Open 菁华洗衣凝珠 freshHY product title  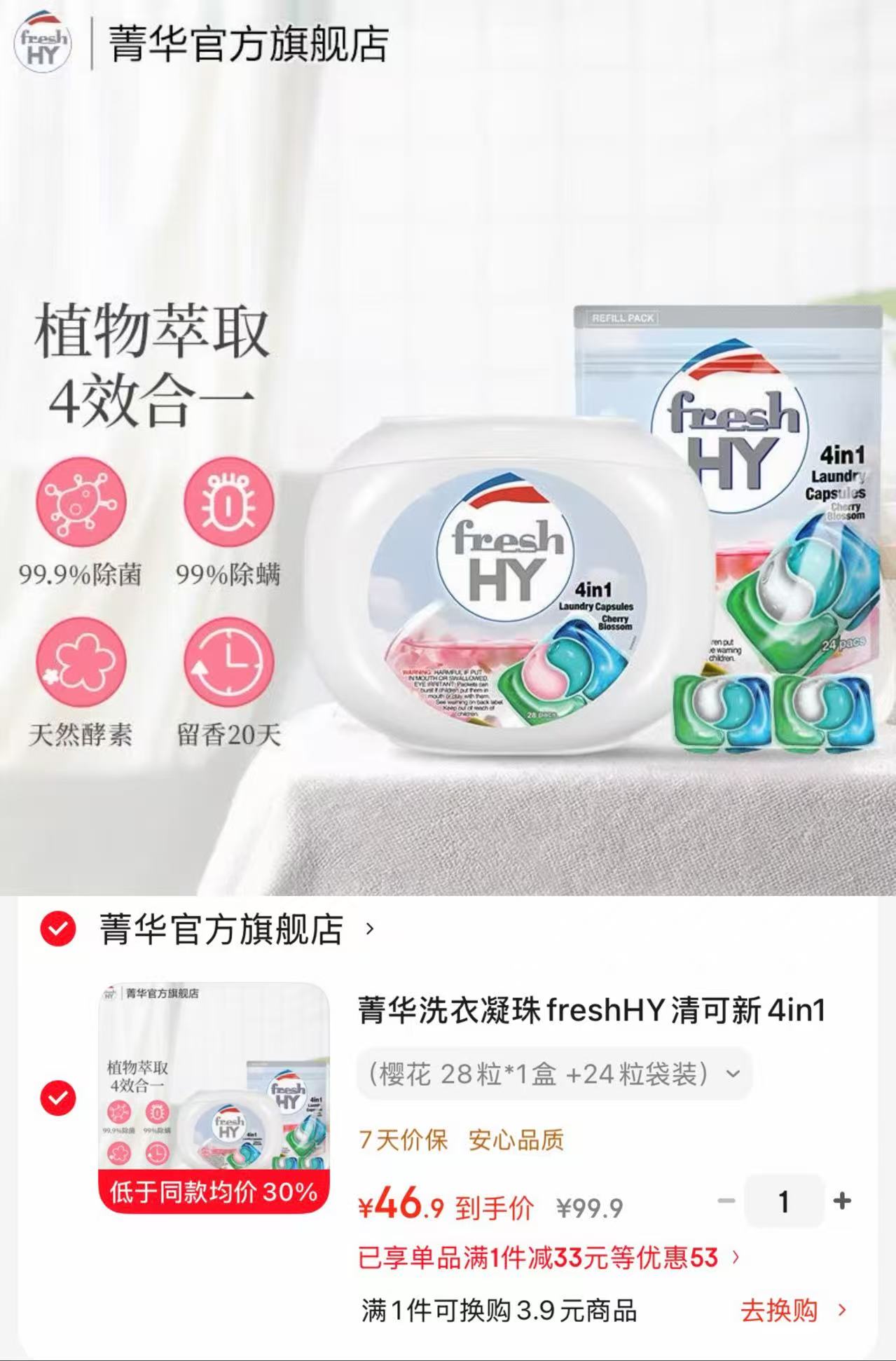click(x=592, y=1010)
